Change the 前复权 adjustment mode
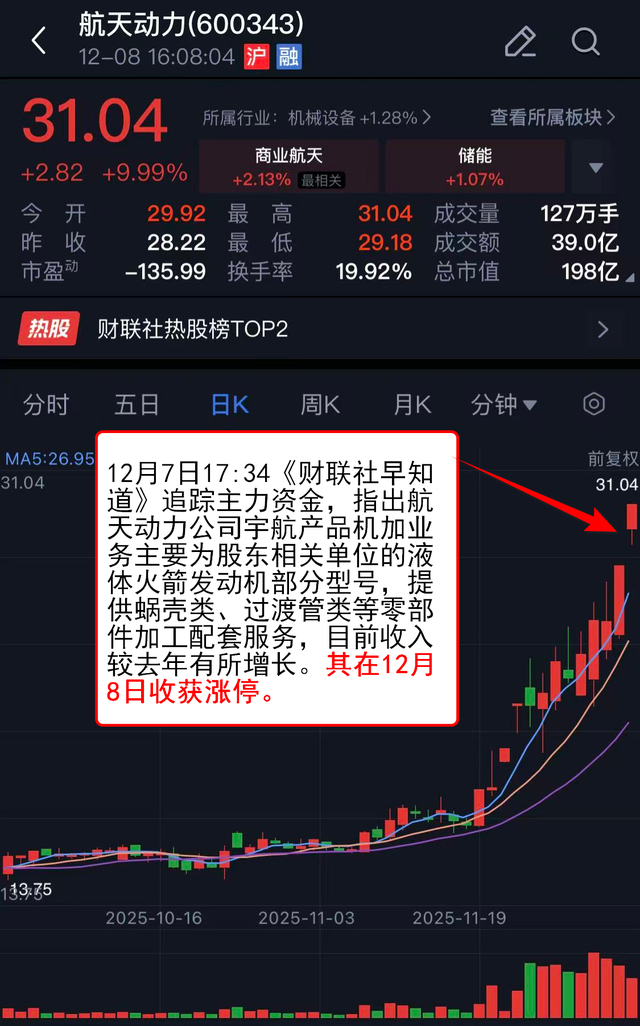Viewport: 640px width, 1026px height. [613, 459]
